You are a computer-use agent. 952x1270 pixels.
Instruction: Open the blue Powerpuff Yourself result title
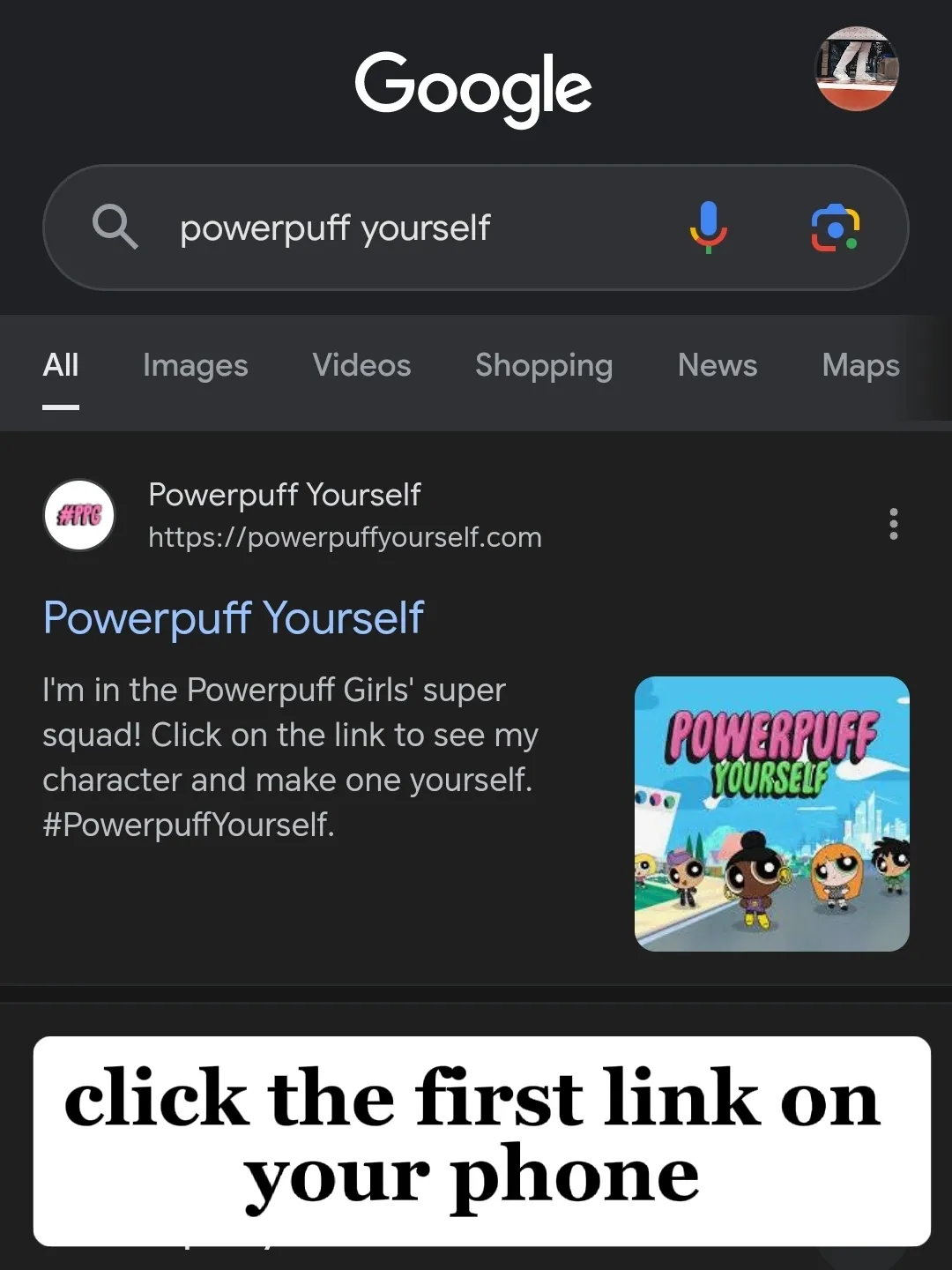pyautogui.click(x=234, y=617)
